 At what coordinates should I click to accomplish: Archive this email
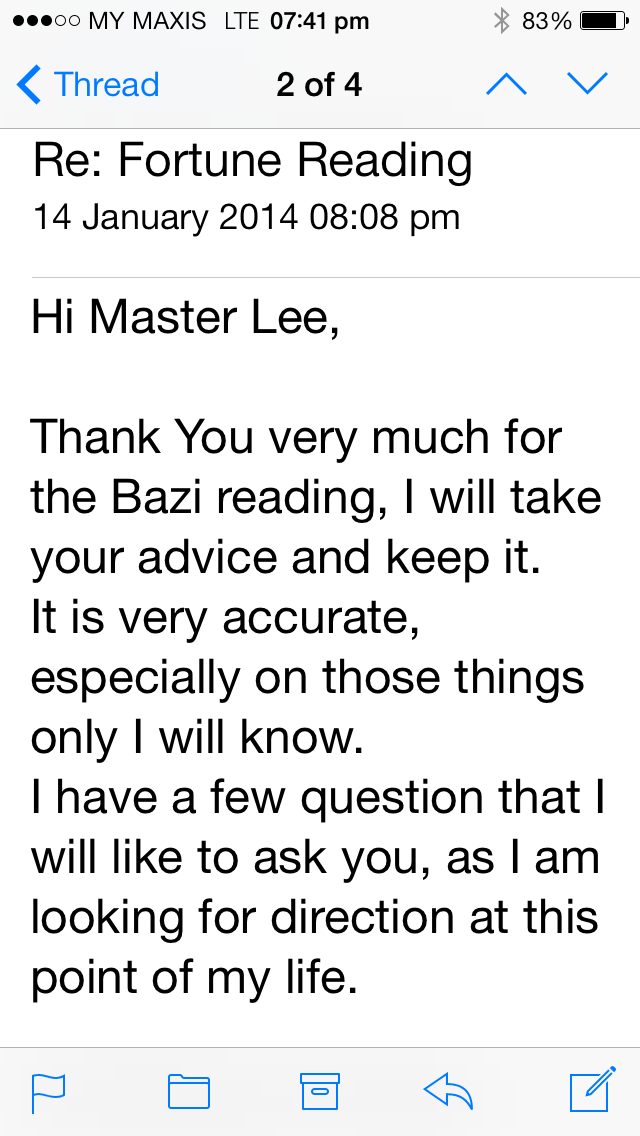pos(320,1091)
